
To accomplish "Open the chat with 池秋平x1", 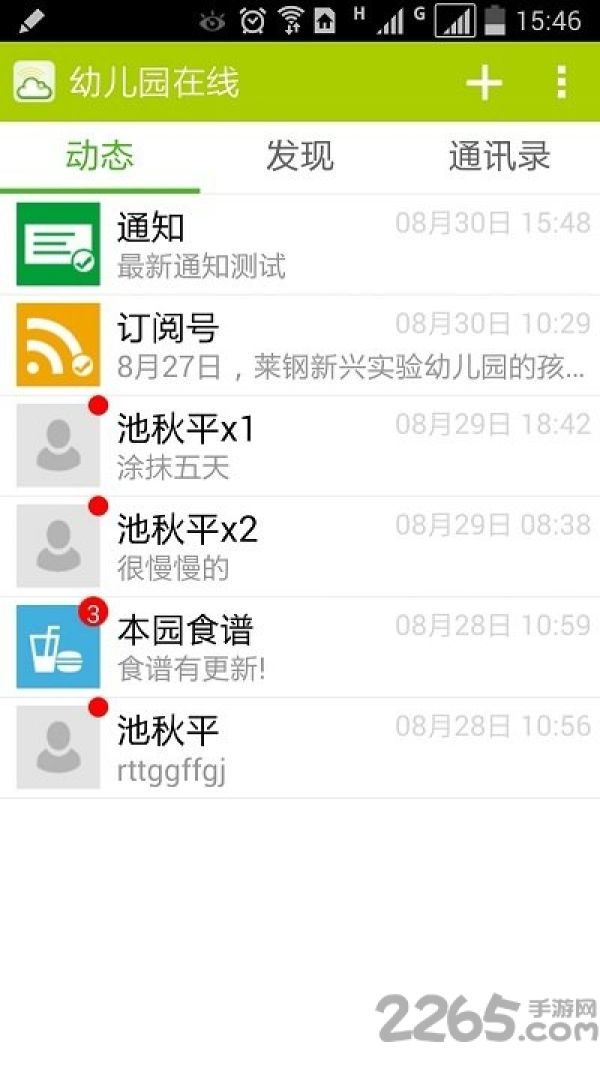I will 300,446.
